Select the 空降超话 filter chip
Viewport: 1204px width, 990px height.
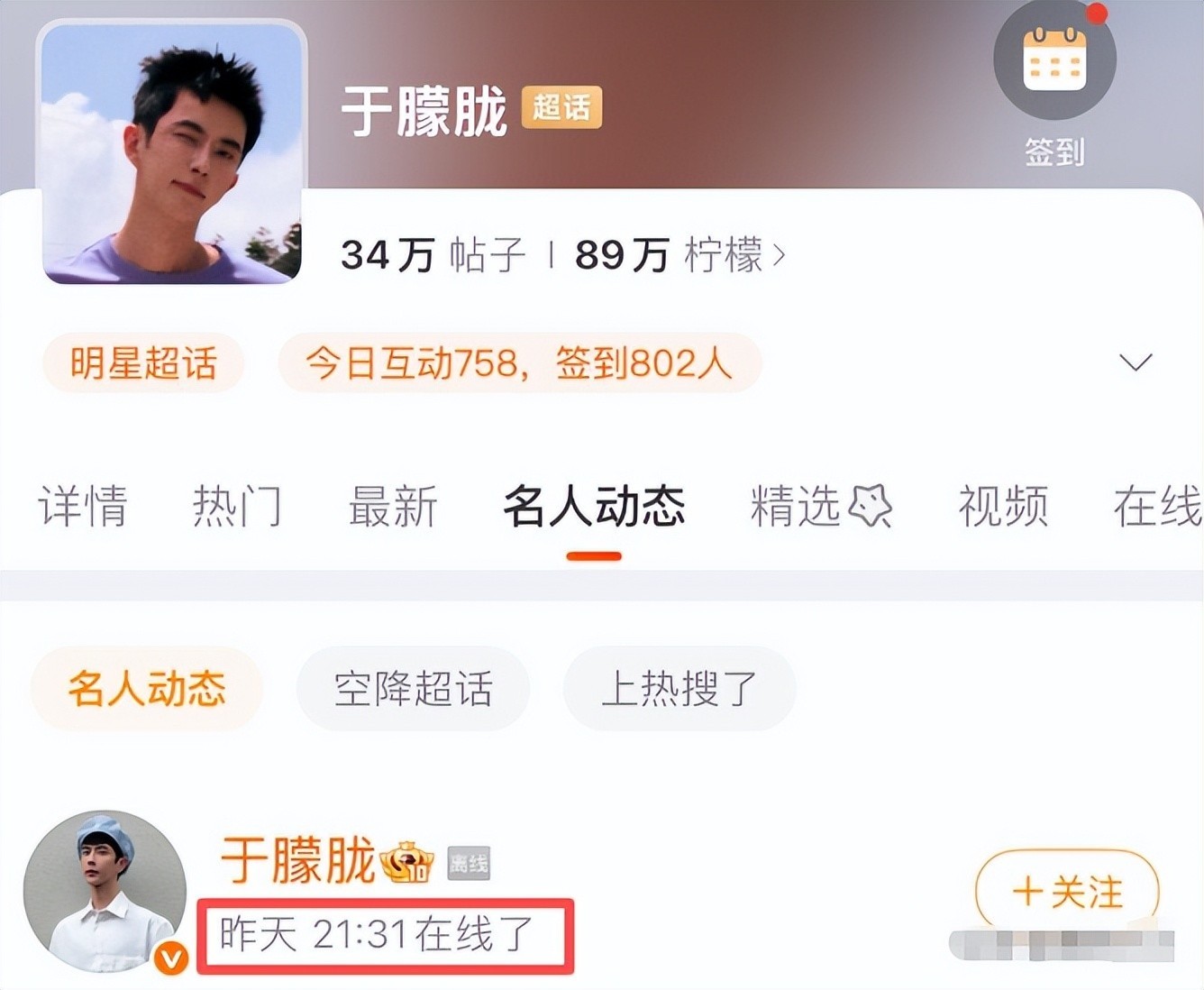[413, 689]
